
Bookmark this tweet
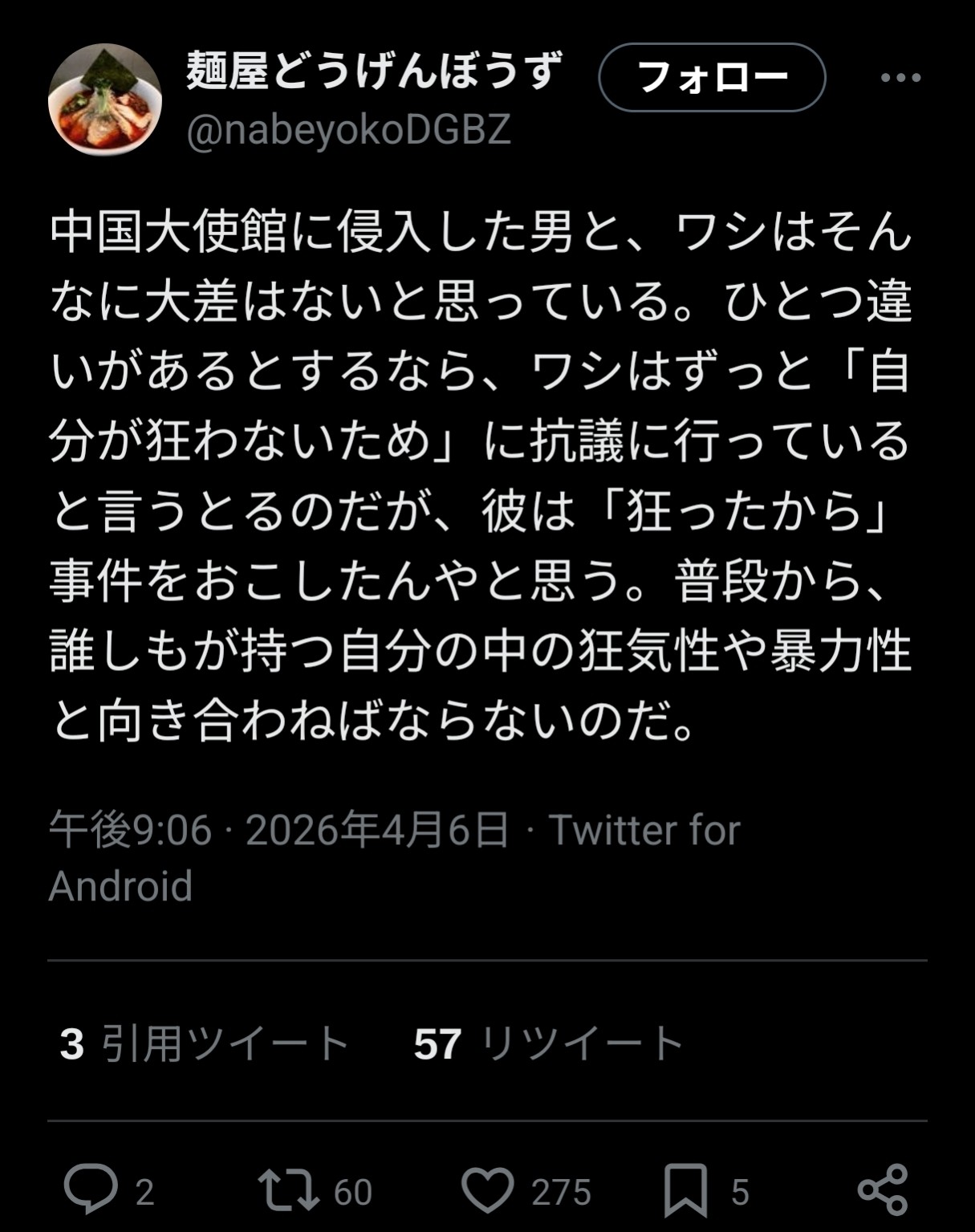(x=685, y=1189)
